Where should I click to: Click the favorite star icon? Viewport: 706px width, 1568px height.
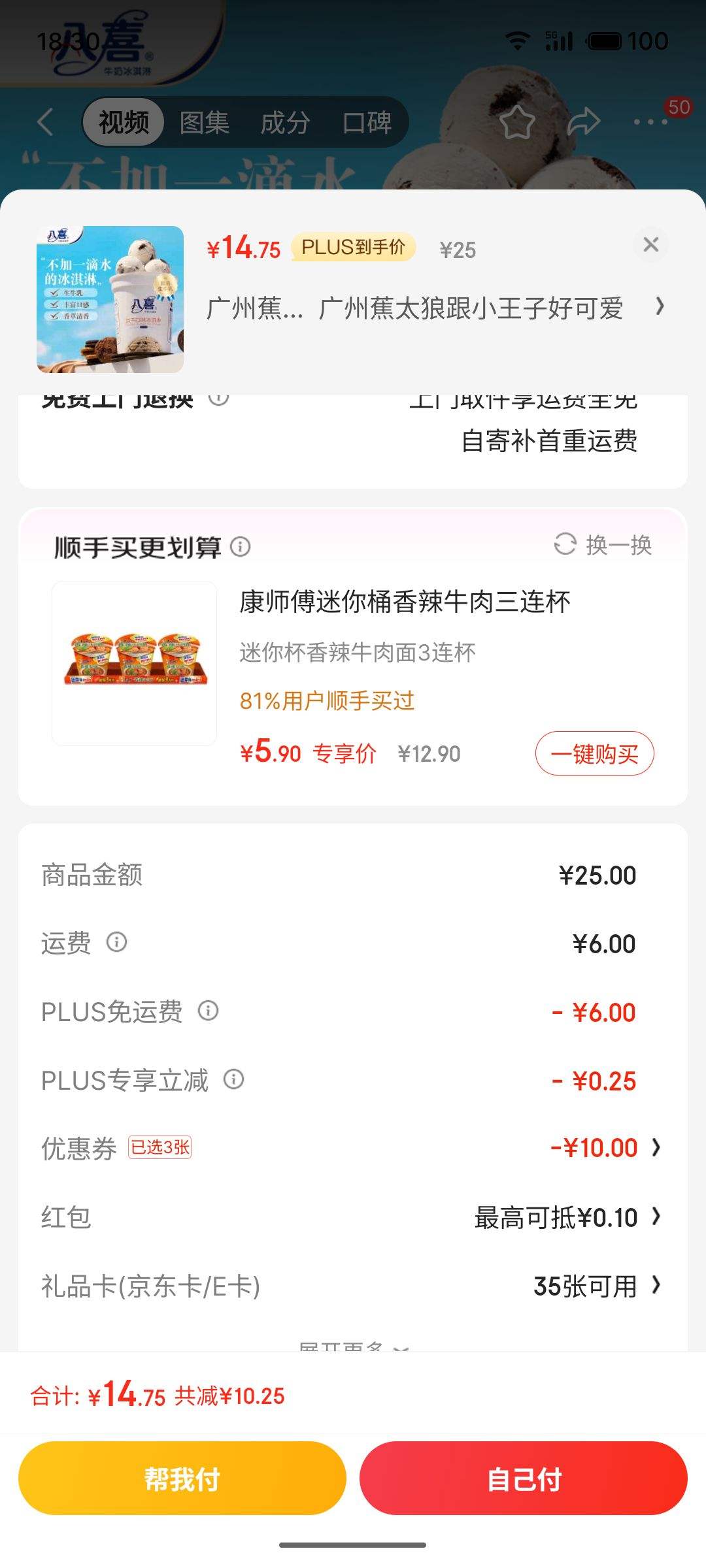pyautogui.click(x=518, y=121)
